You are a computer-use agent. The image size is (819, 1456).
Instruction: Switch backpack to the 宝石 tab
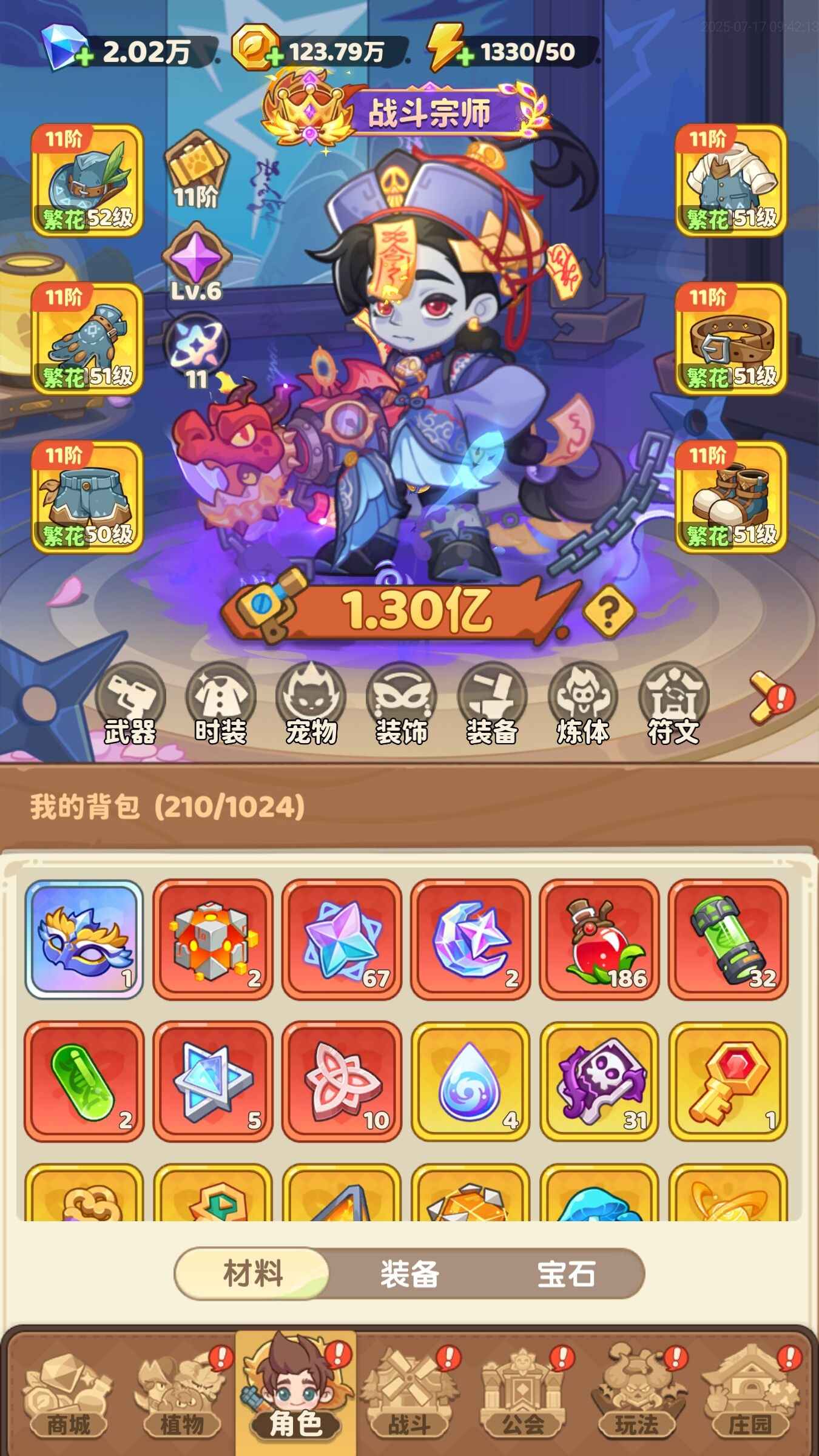click(566, 1273)
